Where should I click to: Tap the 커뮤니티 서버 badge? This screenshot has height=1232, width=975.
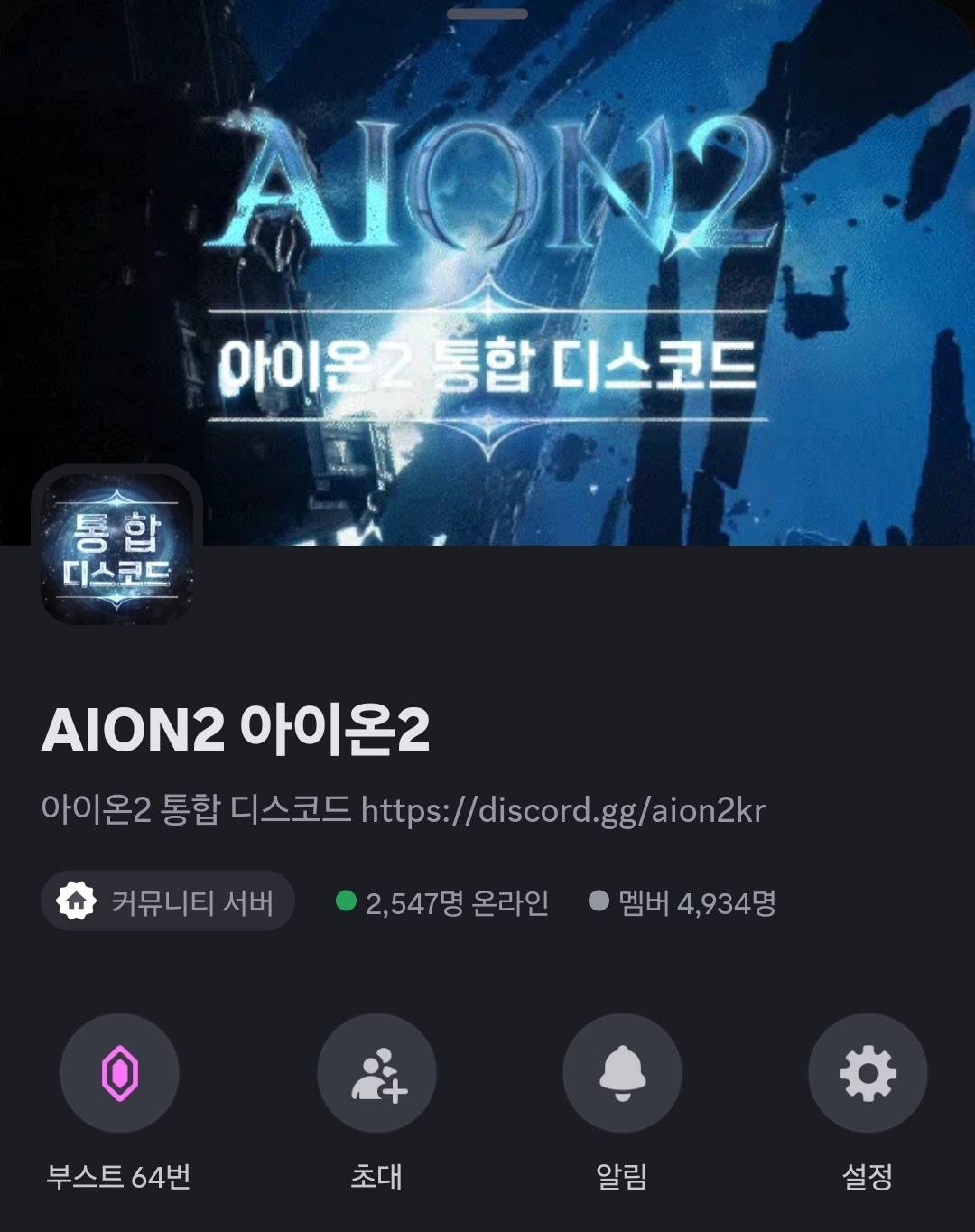pyautogui.click(x=167, y=900)
